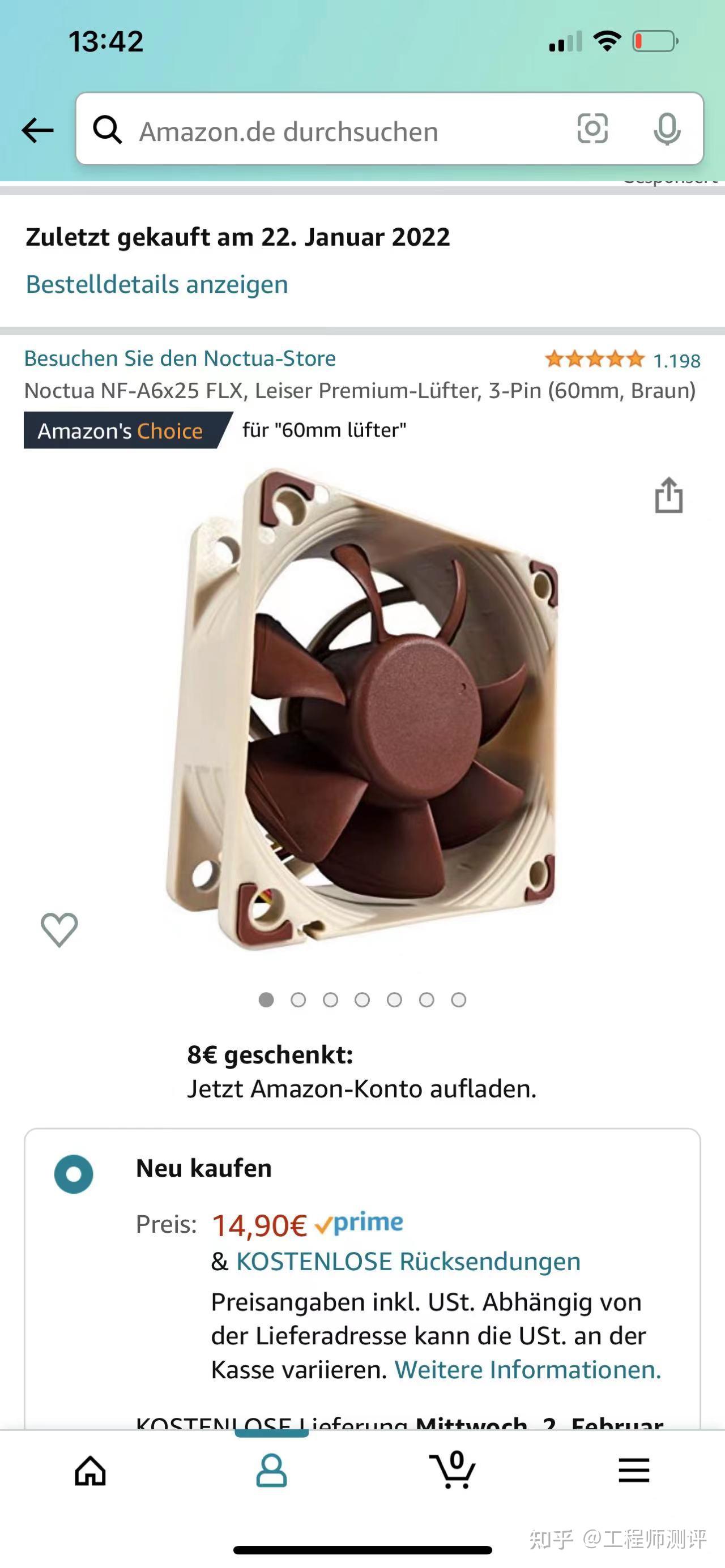Open KOSTENLOSE Rücksendungen link
The image size is (725, 1568).
point(408,1262)
